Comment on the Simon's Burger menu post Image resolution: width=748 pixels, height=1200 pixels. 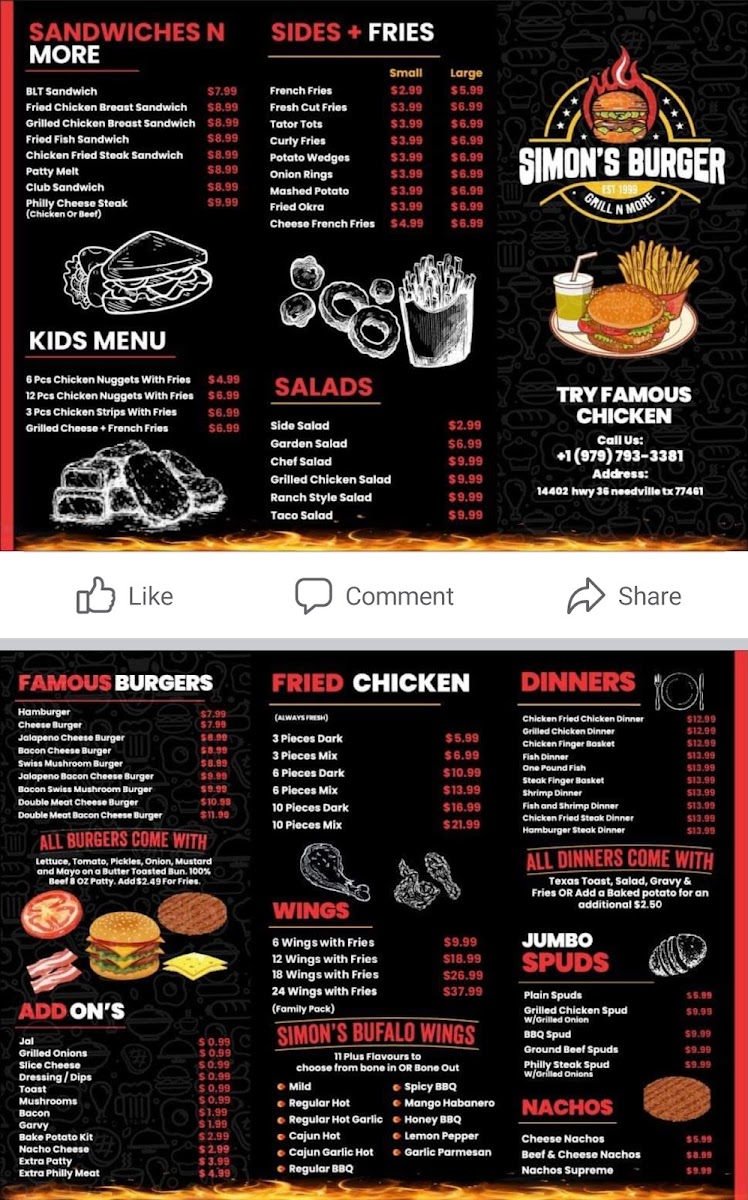(x=374, y=597)
